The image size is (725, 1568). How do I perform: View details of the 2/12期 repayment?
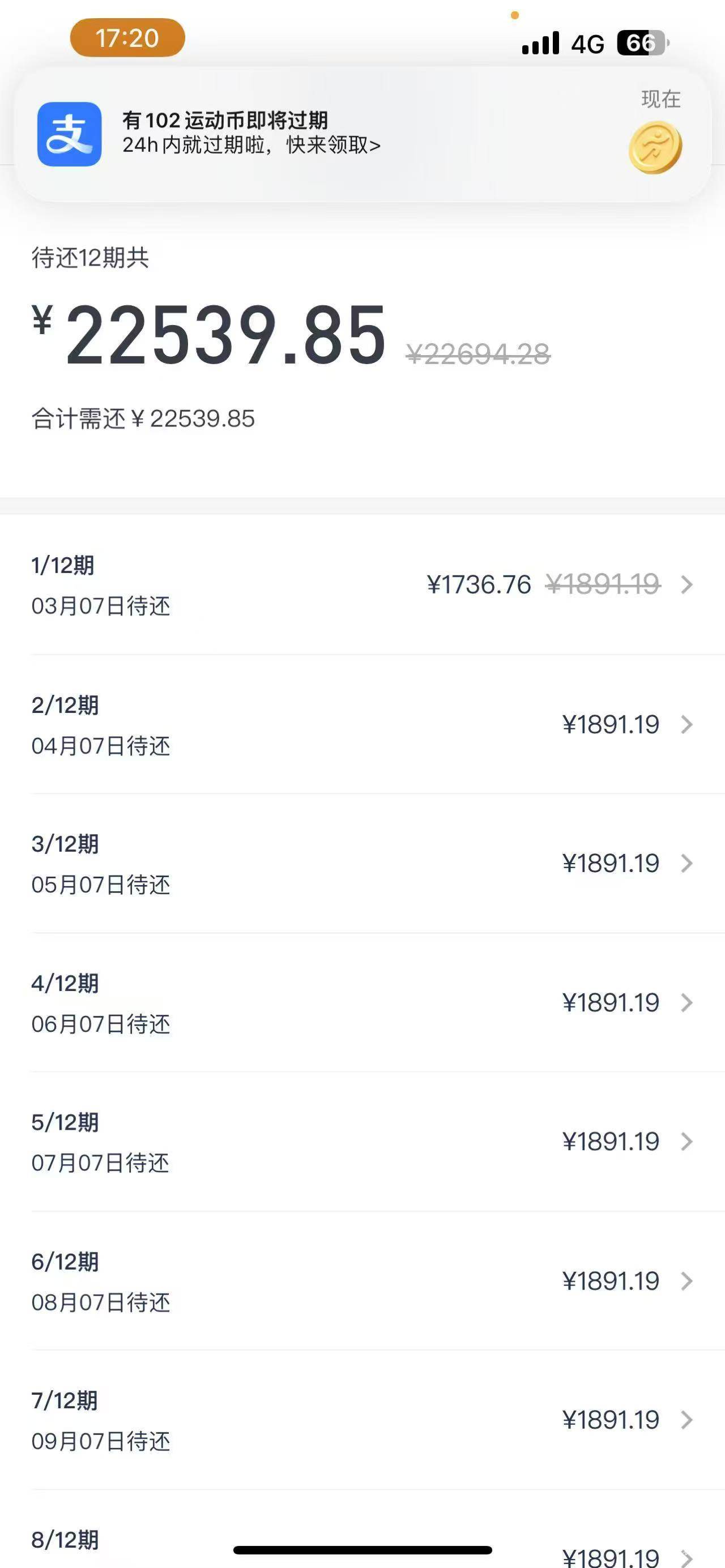click(x=362, y=724)
